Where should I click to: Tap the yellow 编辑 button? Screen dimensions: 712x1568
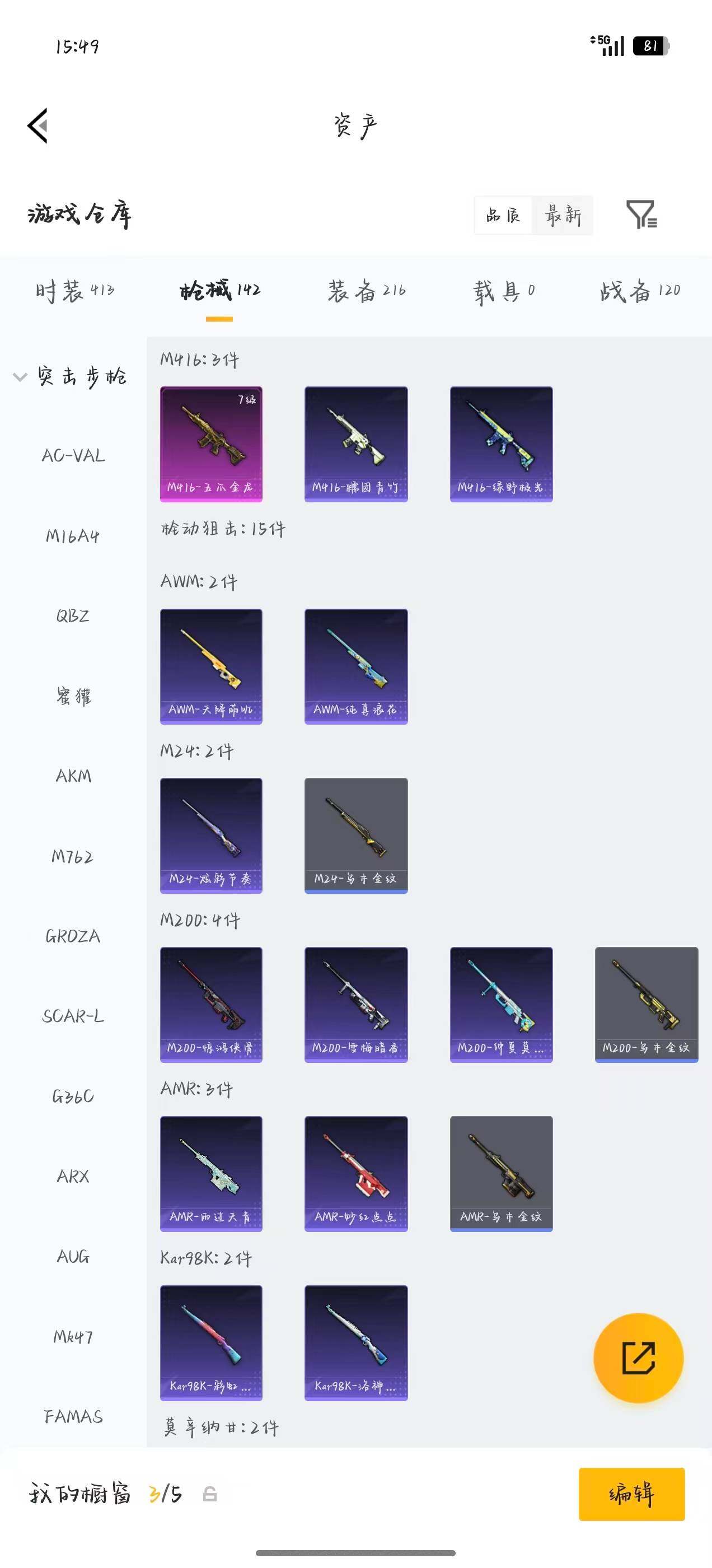click(631, 1494)
